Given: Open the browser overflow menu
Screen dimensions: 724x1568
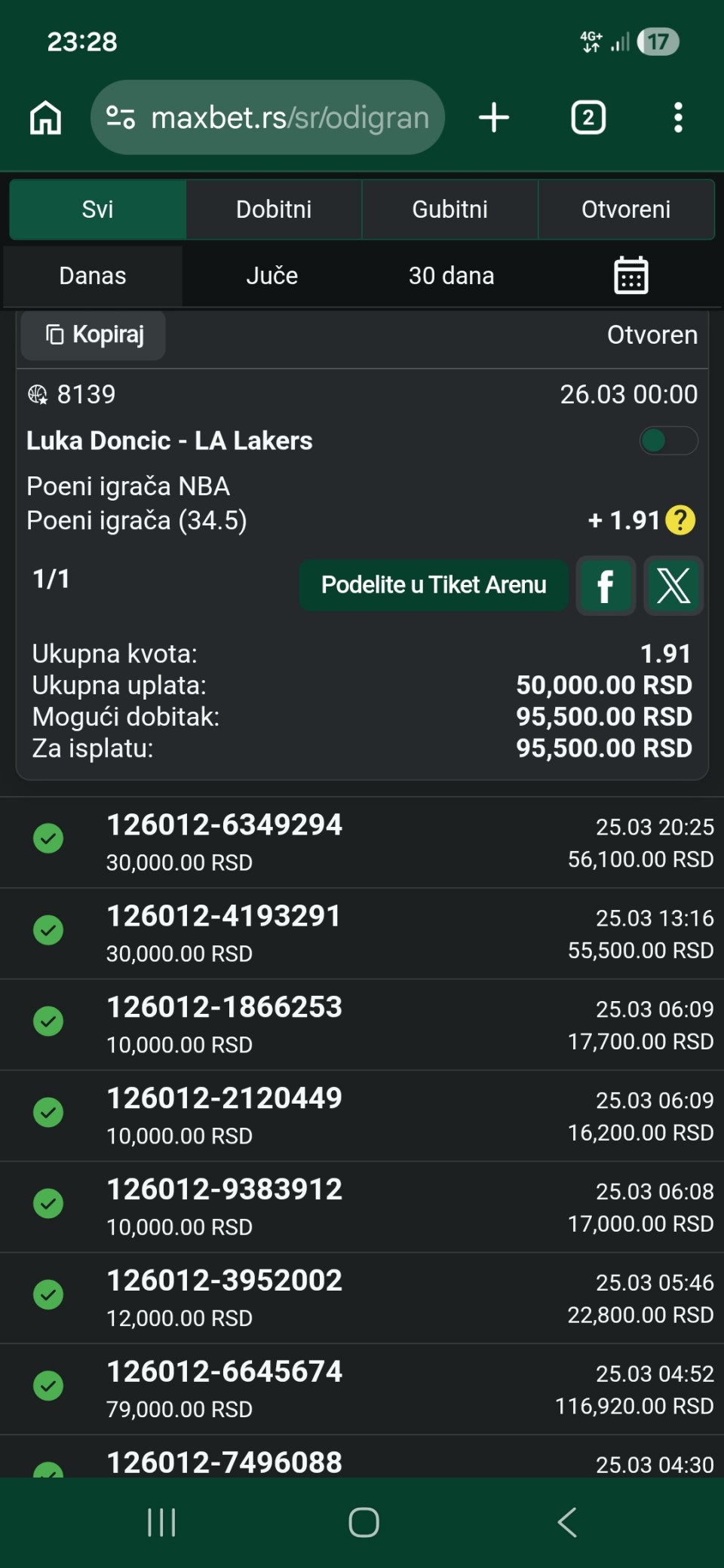Looking at the screenshot, I should (x=678, y=118).
